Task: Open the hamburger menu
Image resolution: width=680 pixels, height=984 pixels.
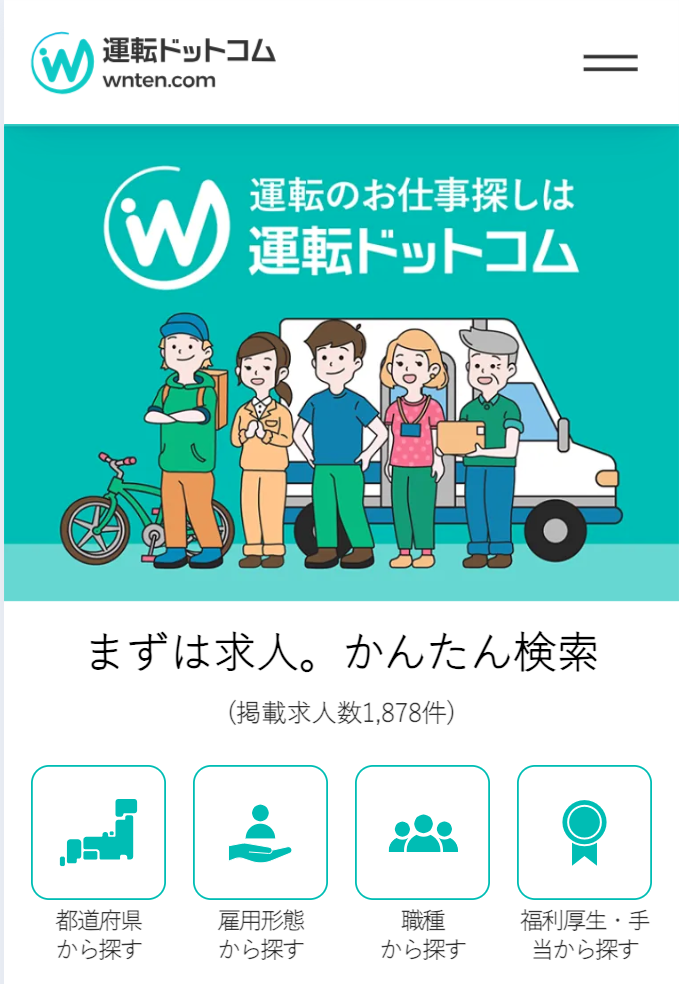Action: tap(610, 62)
